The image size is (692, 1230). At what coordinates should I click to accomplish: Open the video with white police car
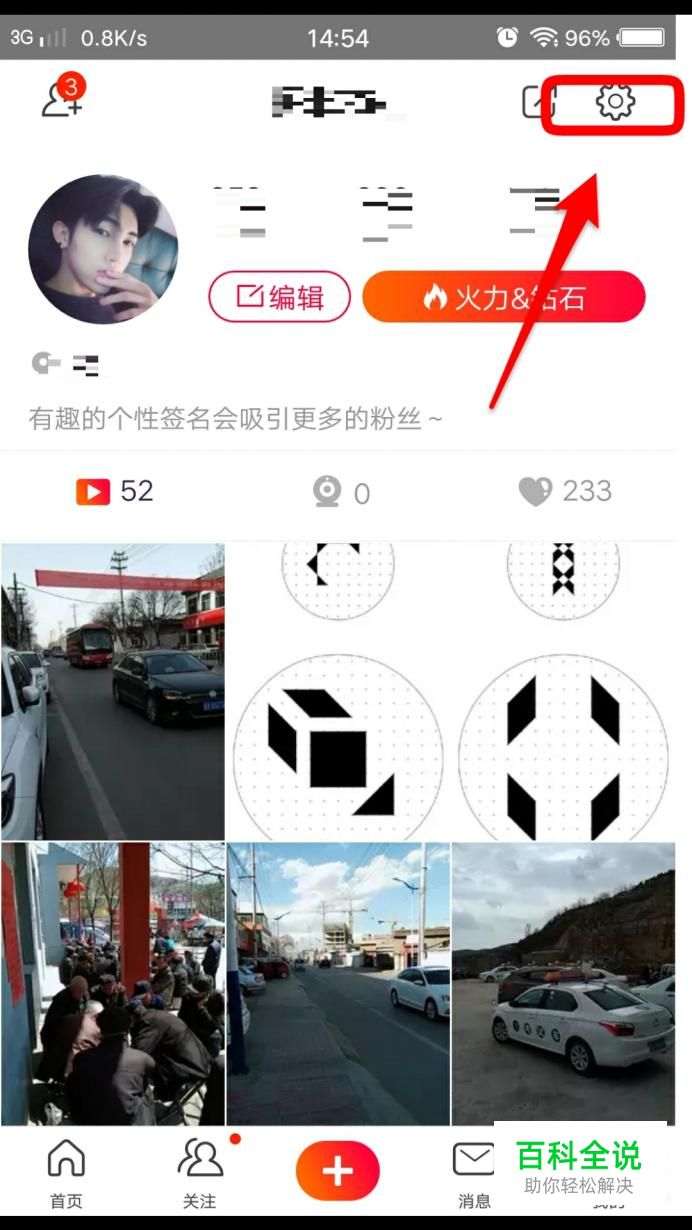[x=564, y=983]
